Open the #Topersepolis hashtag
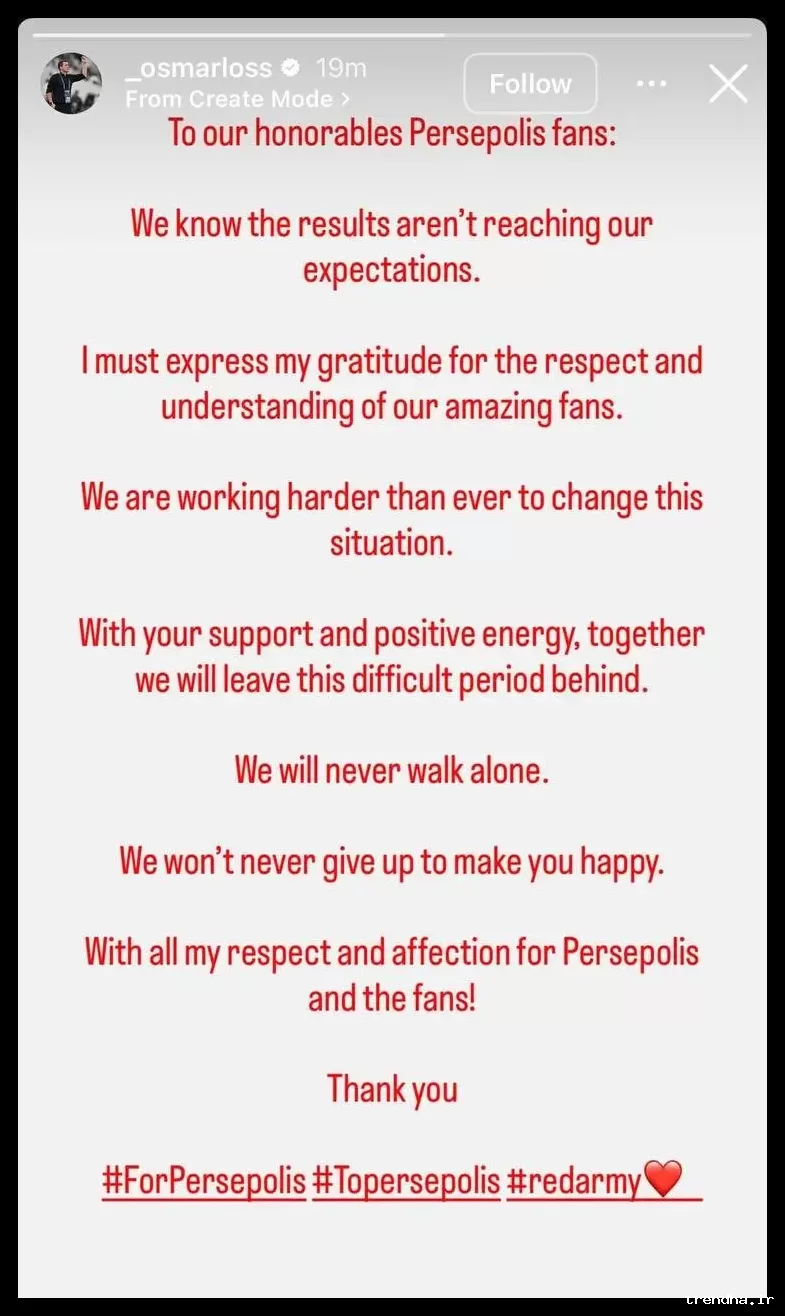This screenshot has width=785, height=1316. 406,1181
